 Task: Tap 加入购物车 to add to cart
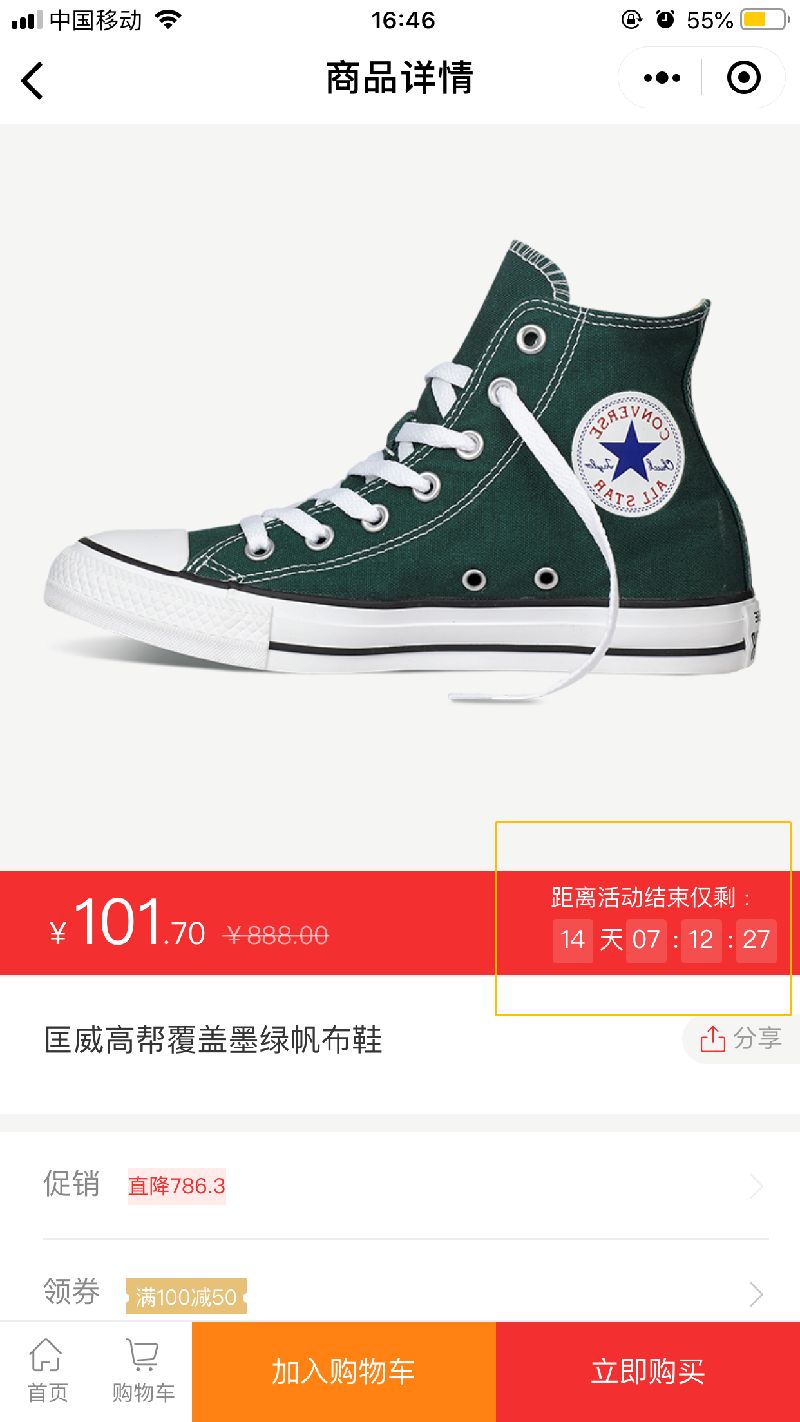[x=343, y=1372]
